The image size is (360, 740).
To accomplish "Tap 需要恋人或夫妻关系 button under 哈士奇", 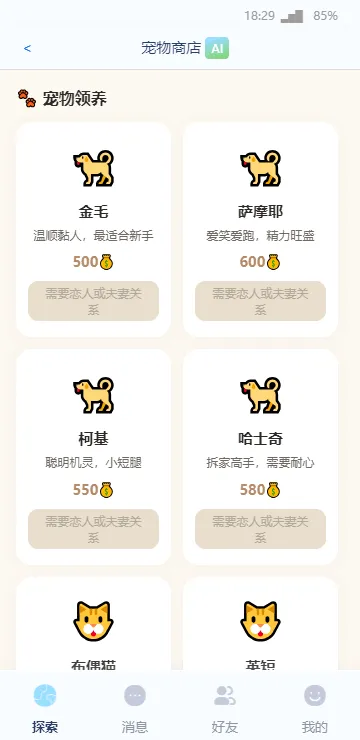I will [x=260, y=529].
